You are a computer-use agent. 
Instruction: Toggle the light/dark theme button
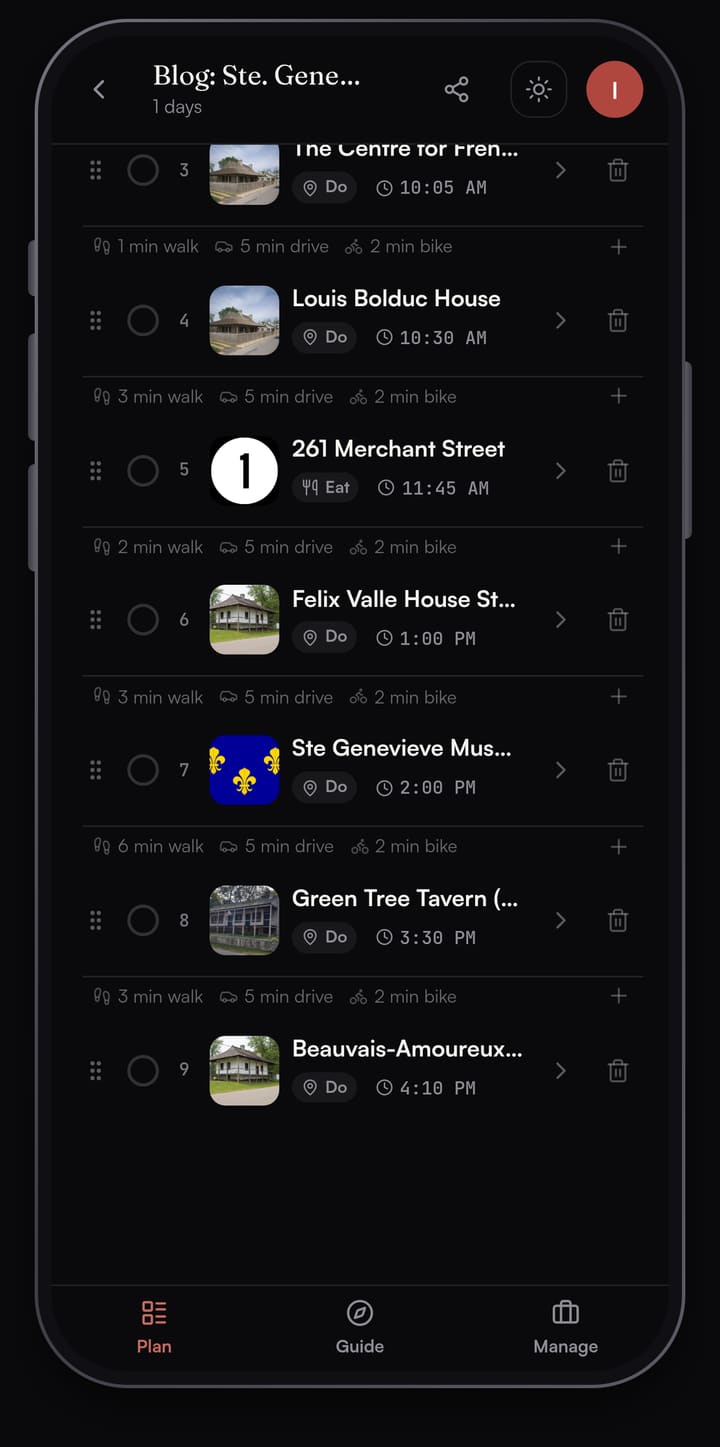click(538, 90)
